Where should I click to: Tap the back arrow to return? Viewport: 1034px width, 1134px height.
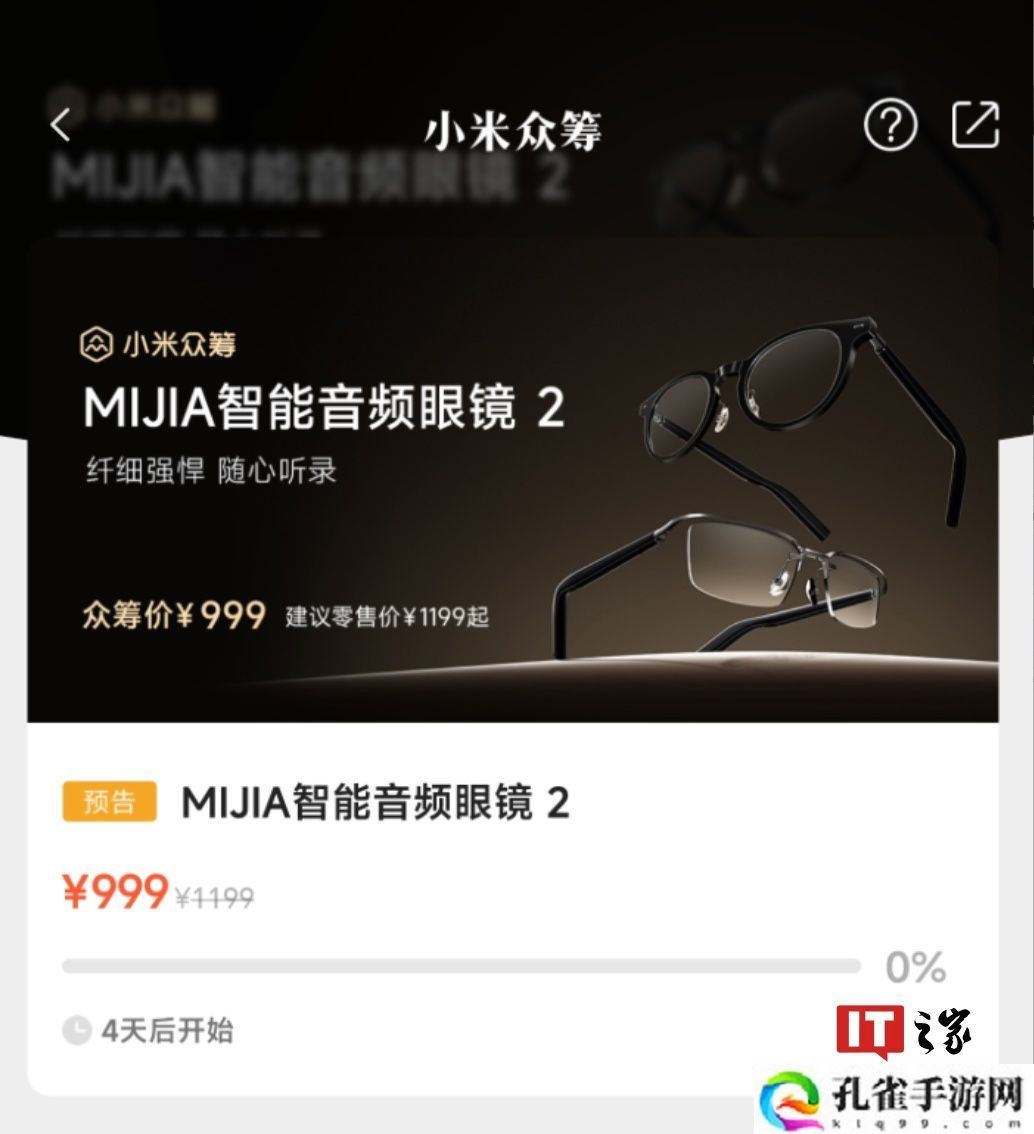pos(60,125)
